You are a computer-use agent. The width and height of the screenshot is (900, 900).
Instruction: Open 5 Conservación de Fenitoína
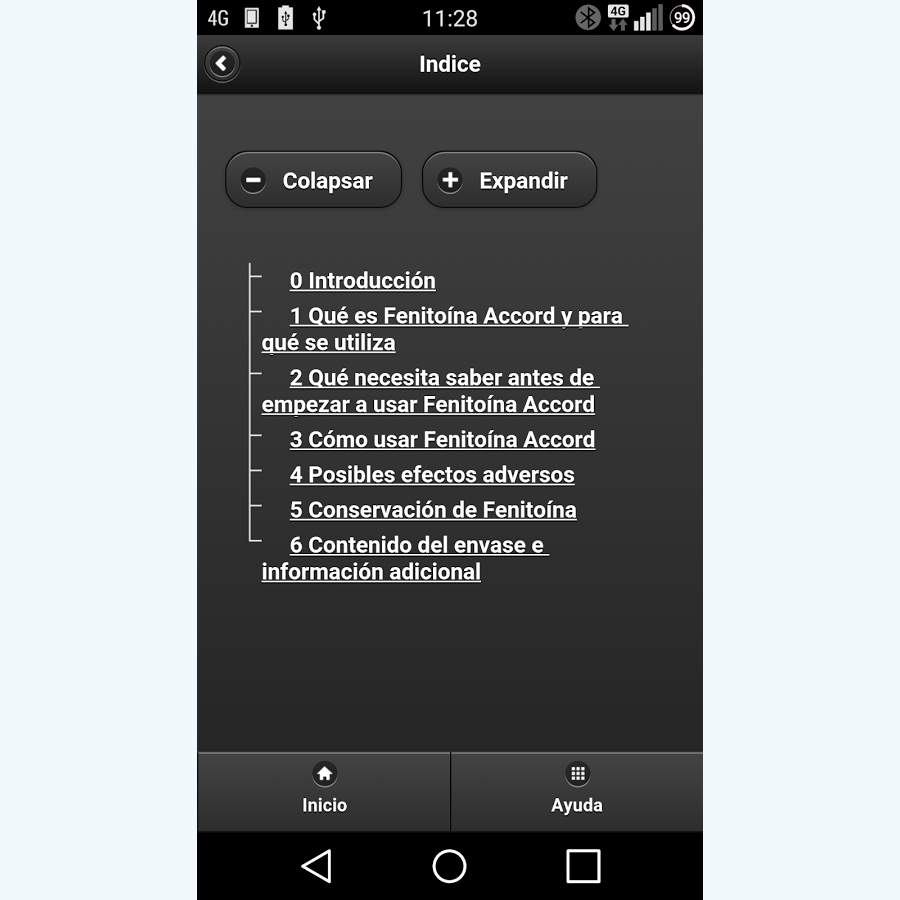pos(433,510)
